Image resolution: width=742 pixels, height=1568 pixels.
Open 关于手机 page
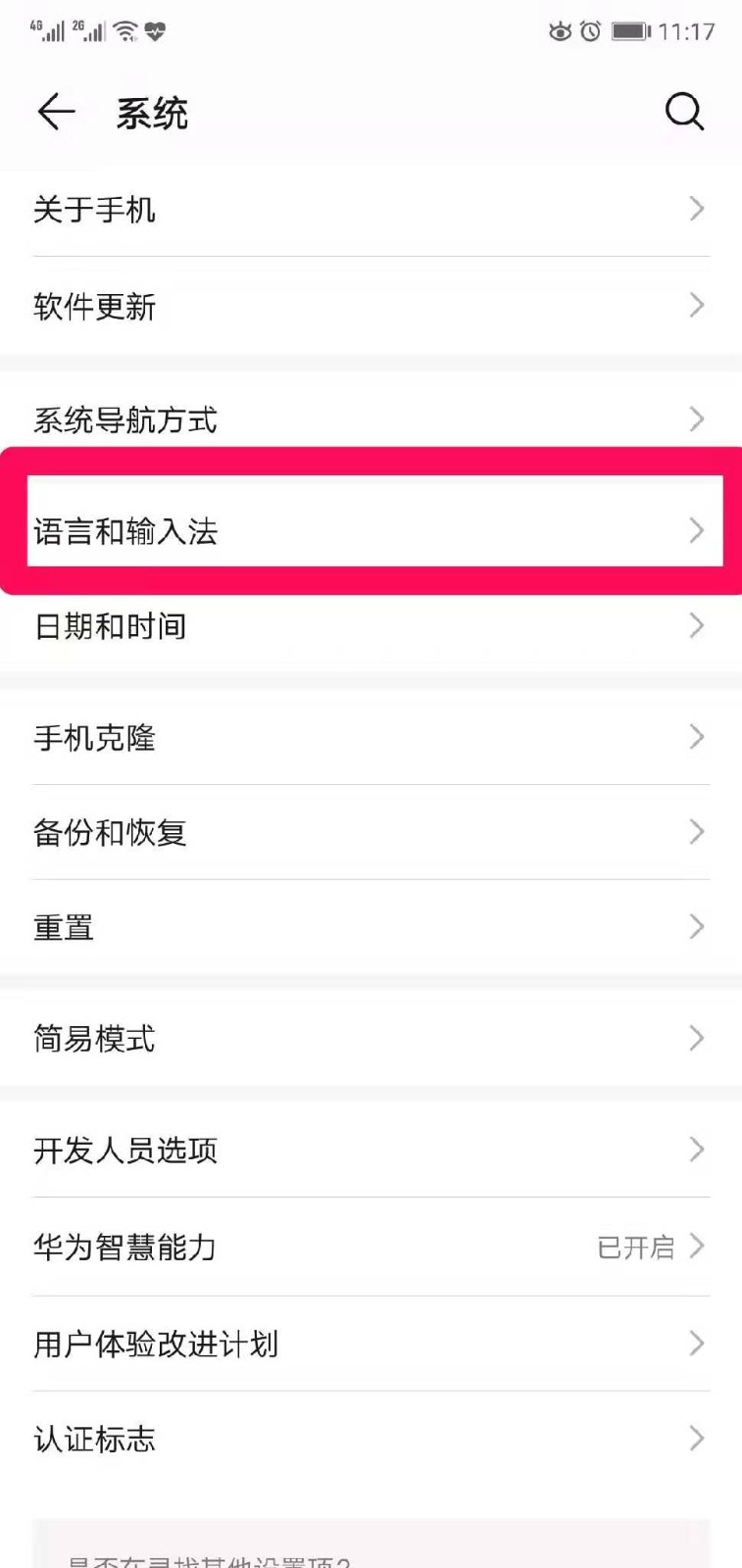(x=371, y=209)
